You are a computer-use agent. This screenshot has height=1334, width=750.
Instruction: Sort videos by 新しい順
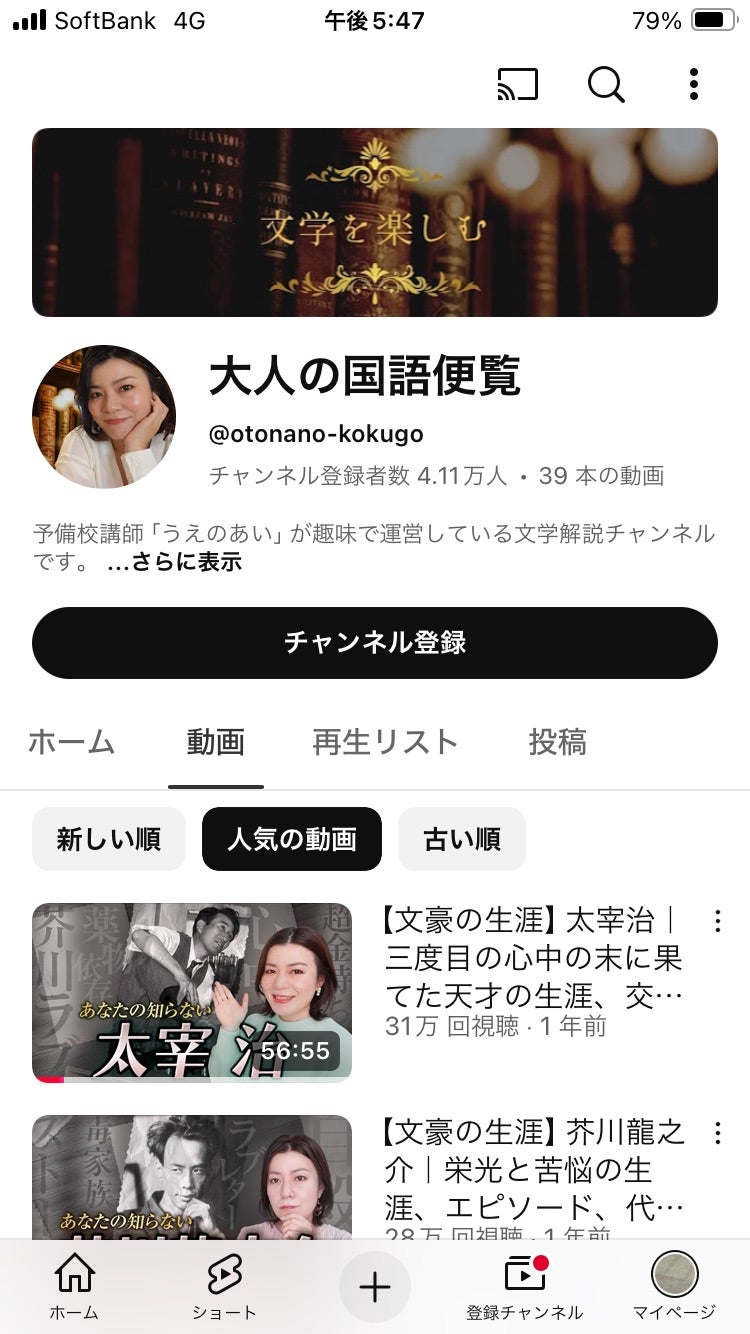click(x=109, y=839)
